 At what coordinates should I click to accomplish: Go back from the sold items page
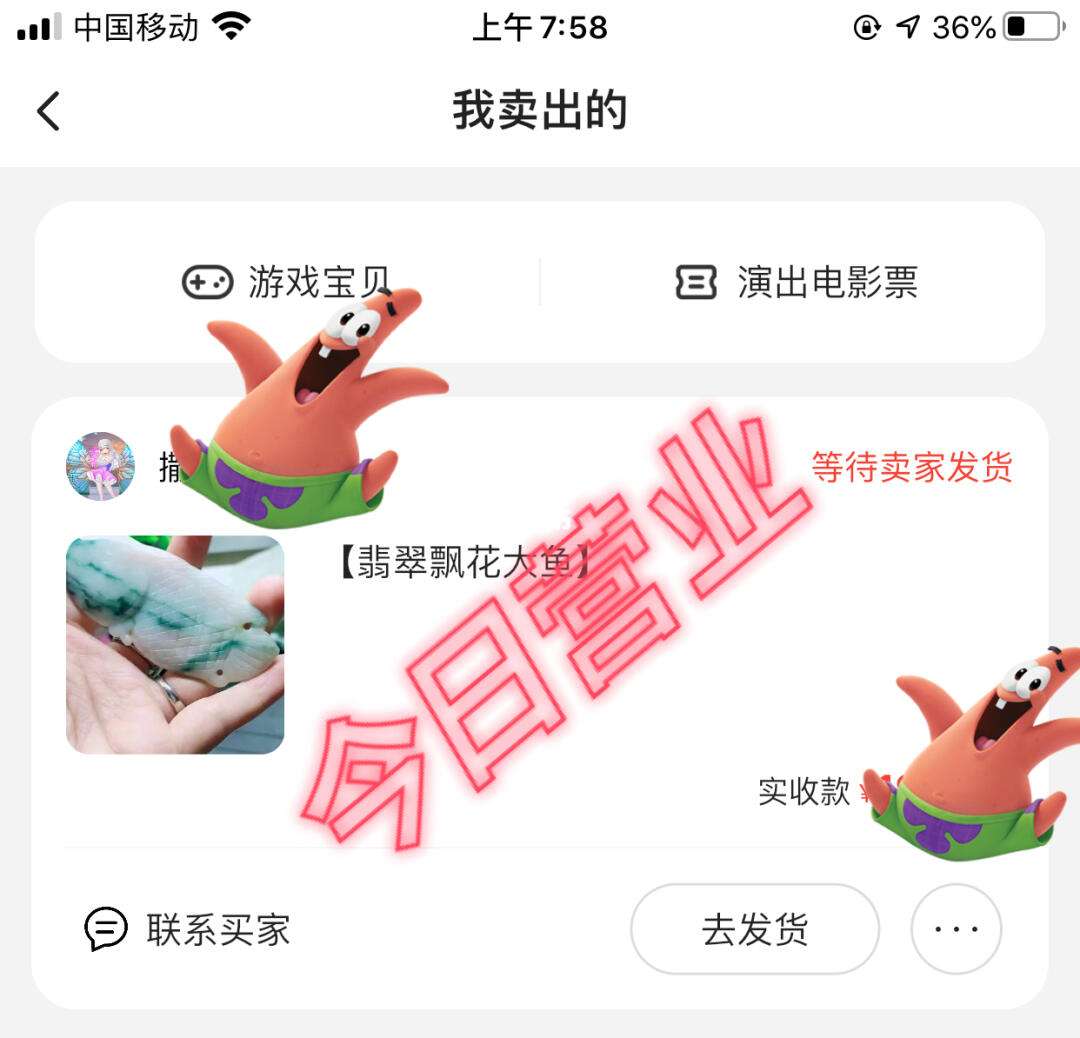pos(48,111)
